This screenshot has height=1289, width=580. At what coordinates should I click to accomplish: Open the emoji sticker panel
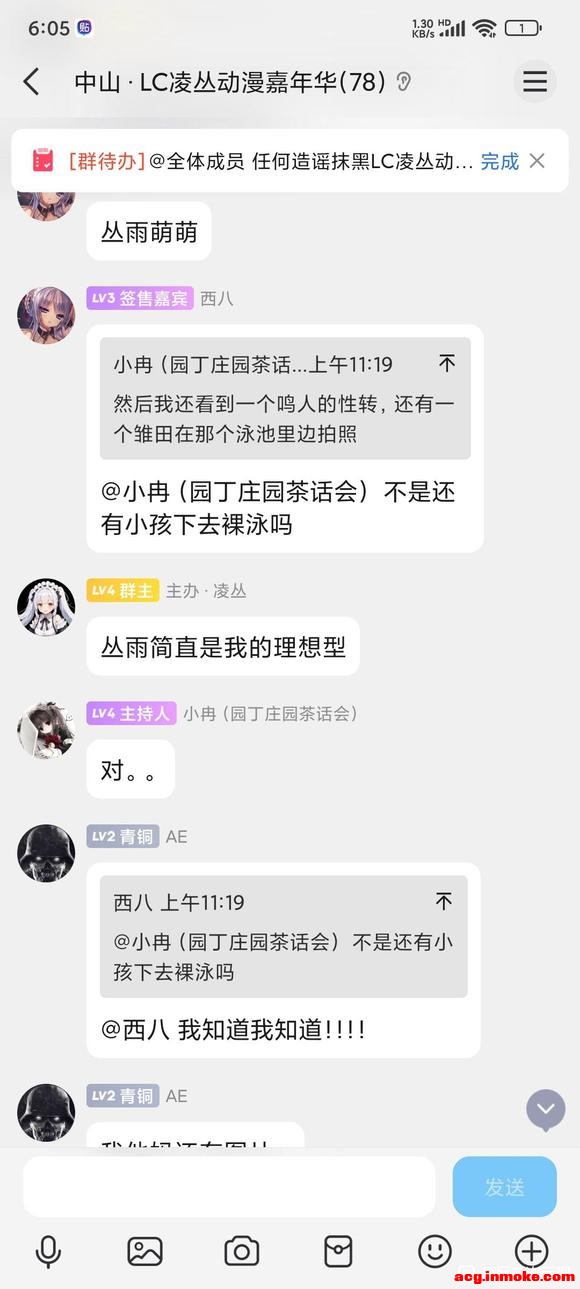click(x=435, y=1251)
